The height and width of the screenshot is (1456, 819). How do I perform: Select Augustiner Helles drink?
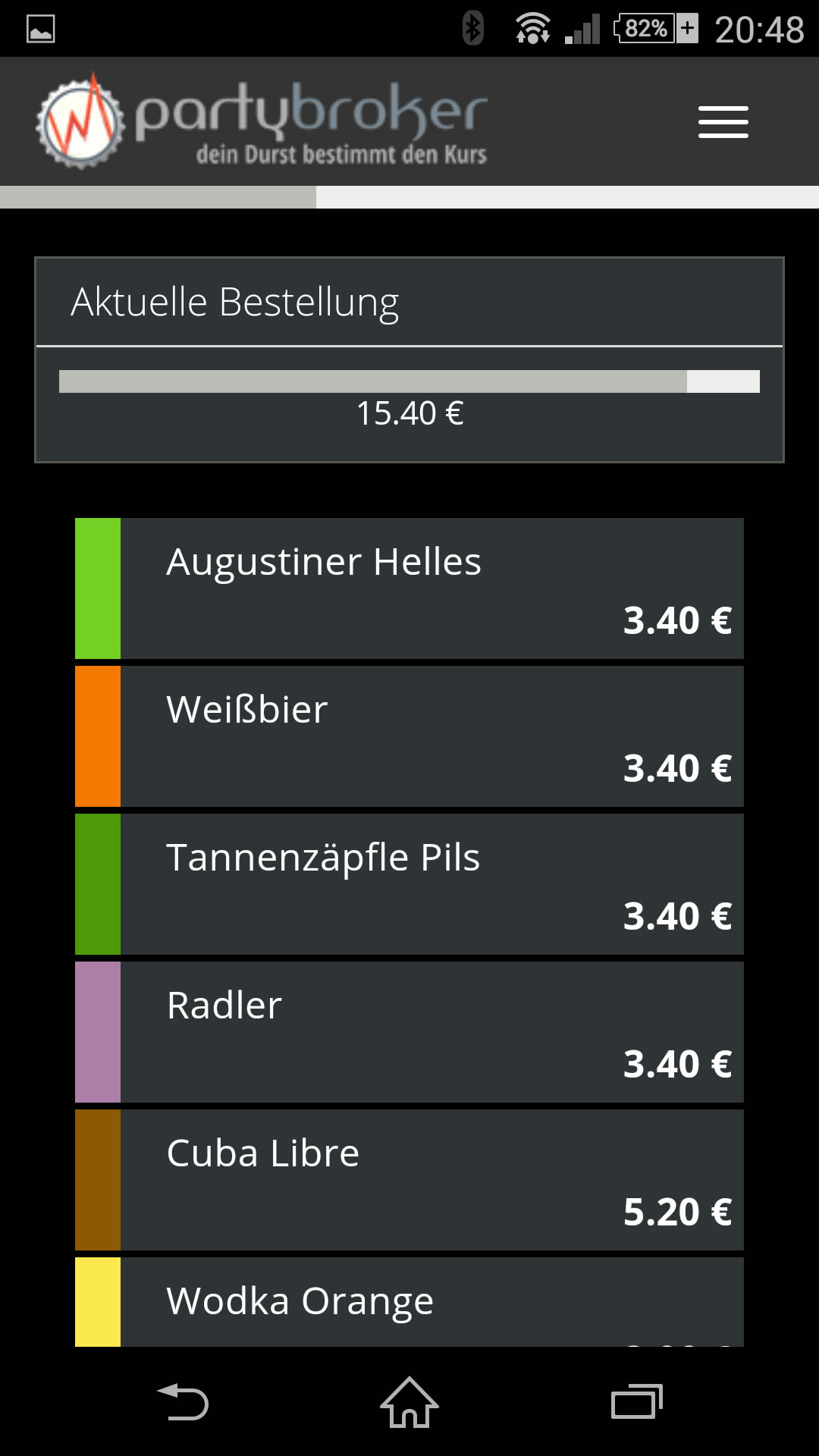tap(409, 588)
